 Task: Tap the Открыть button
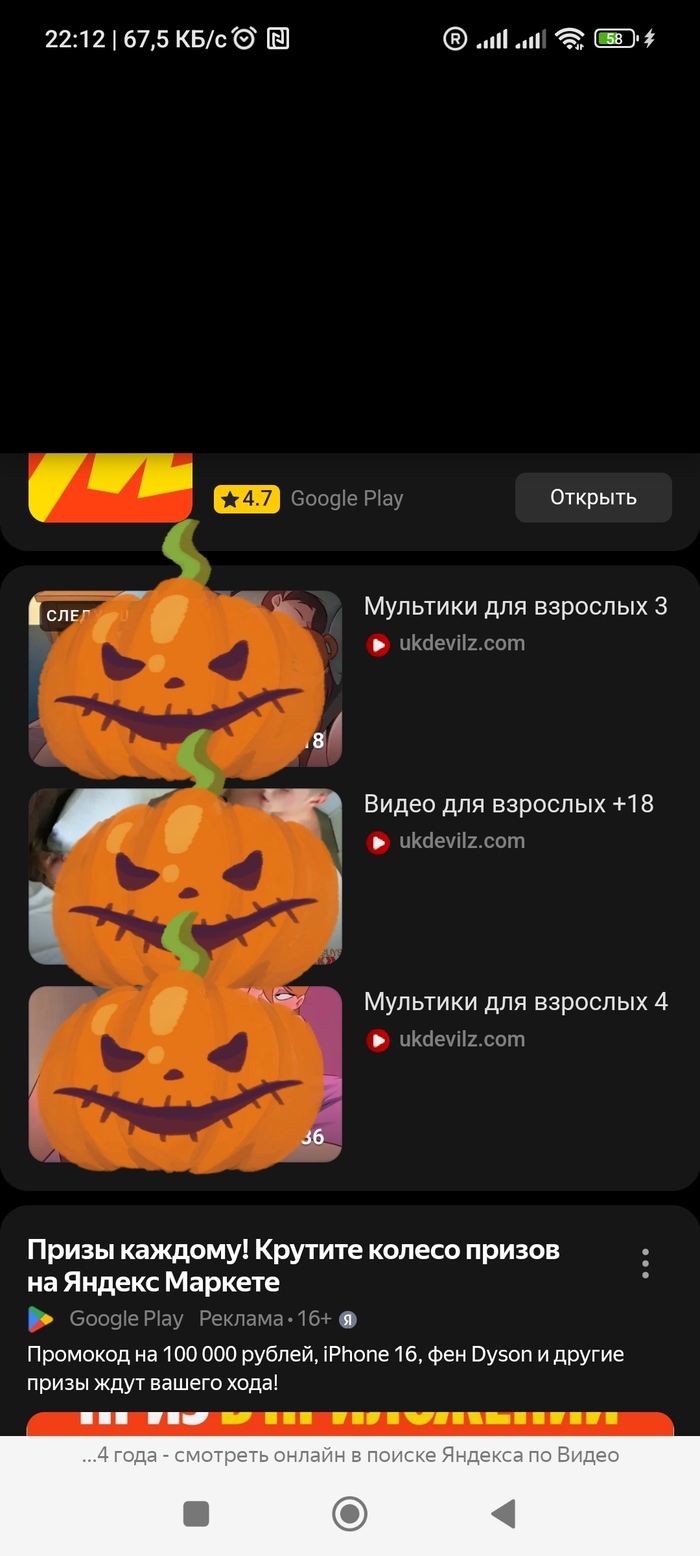pyautogui.click(x=593, y=497)
